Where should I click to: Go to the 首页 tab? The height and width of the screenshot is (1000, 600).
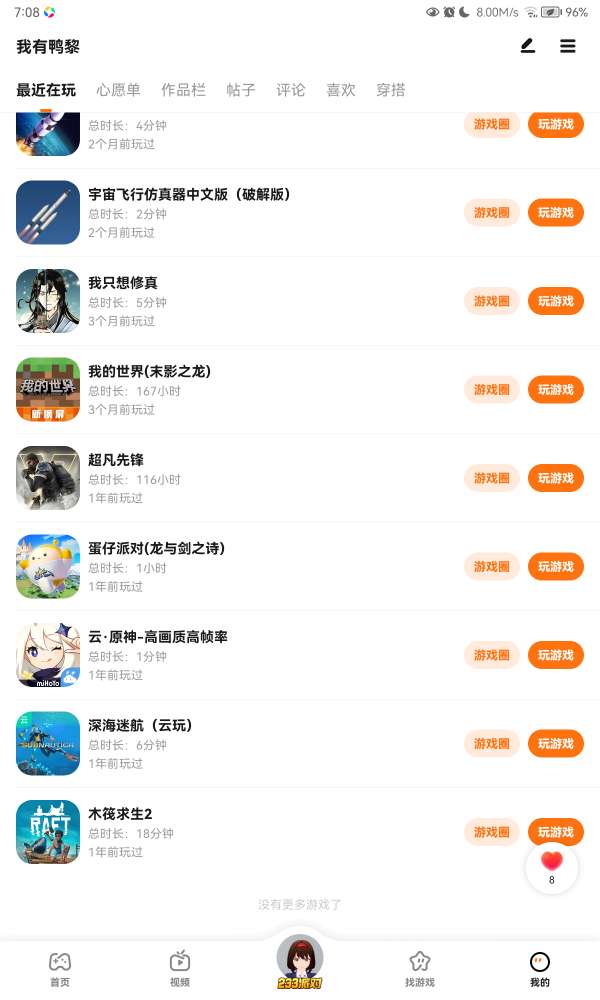tap(60, 968)
